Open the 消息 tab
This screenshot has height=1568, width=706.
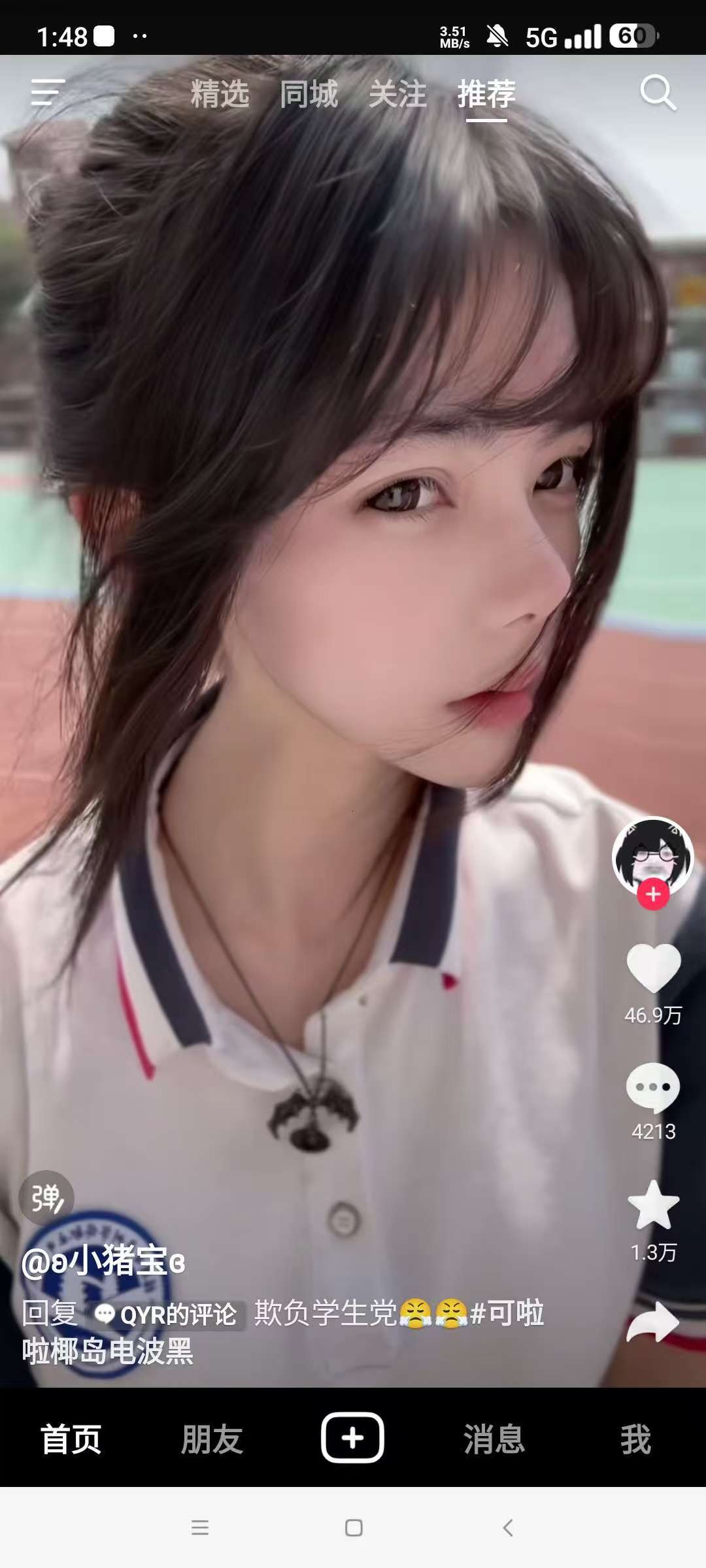point(494,1439)
